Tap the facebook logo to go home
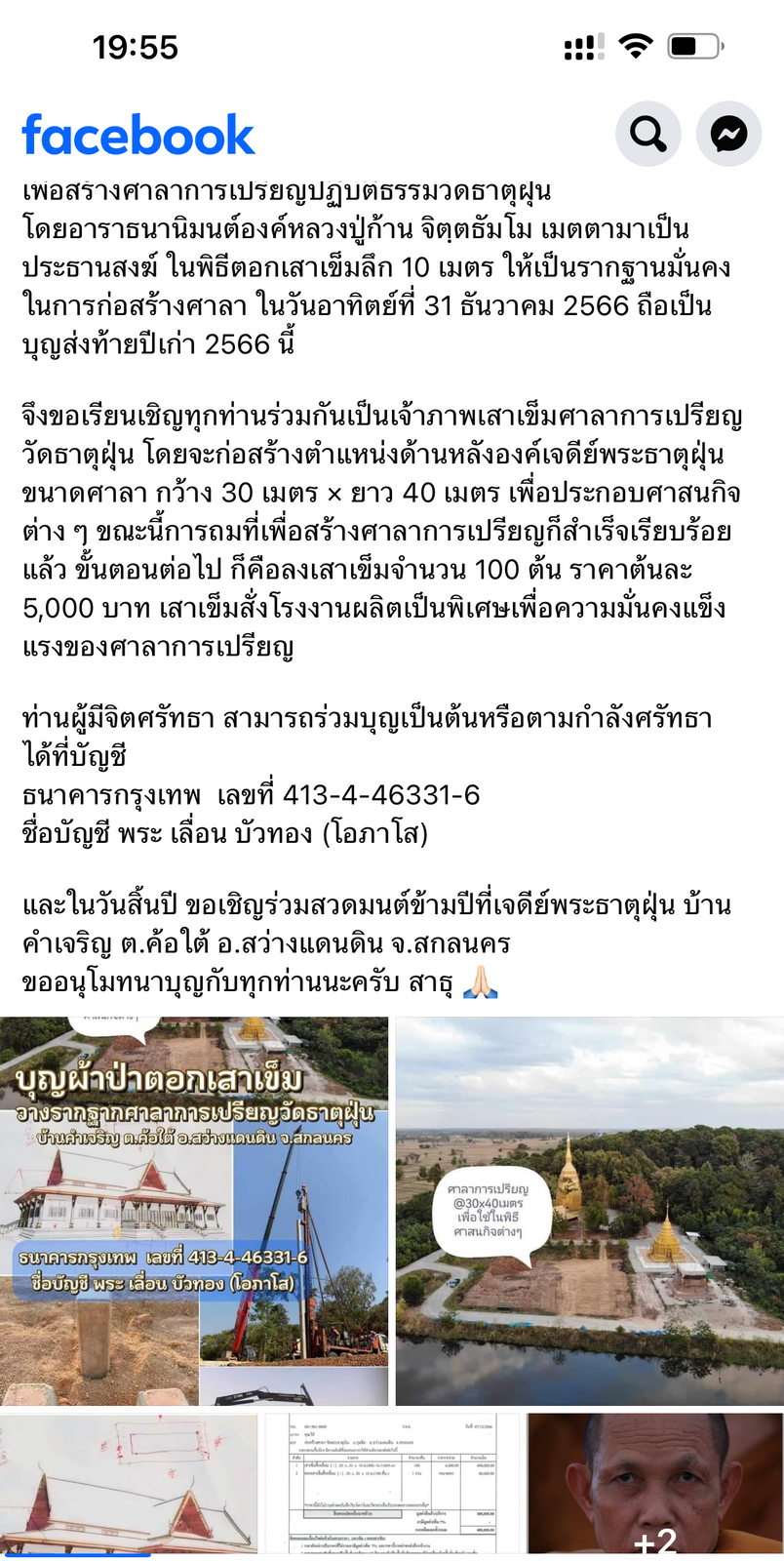The width and height of the screenshot is (784, 1561). [x=137, y=135]
